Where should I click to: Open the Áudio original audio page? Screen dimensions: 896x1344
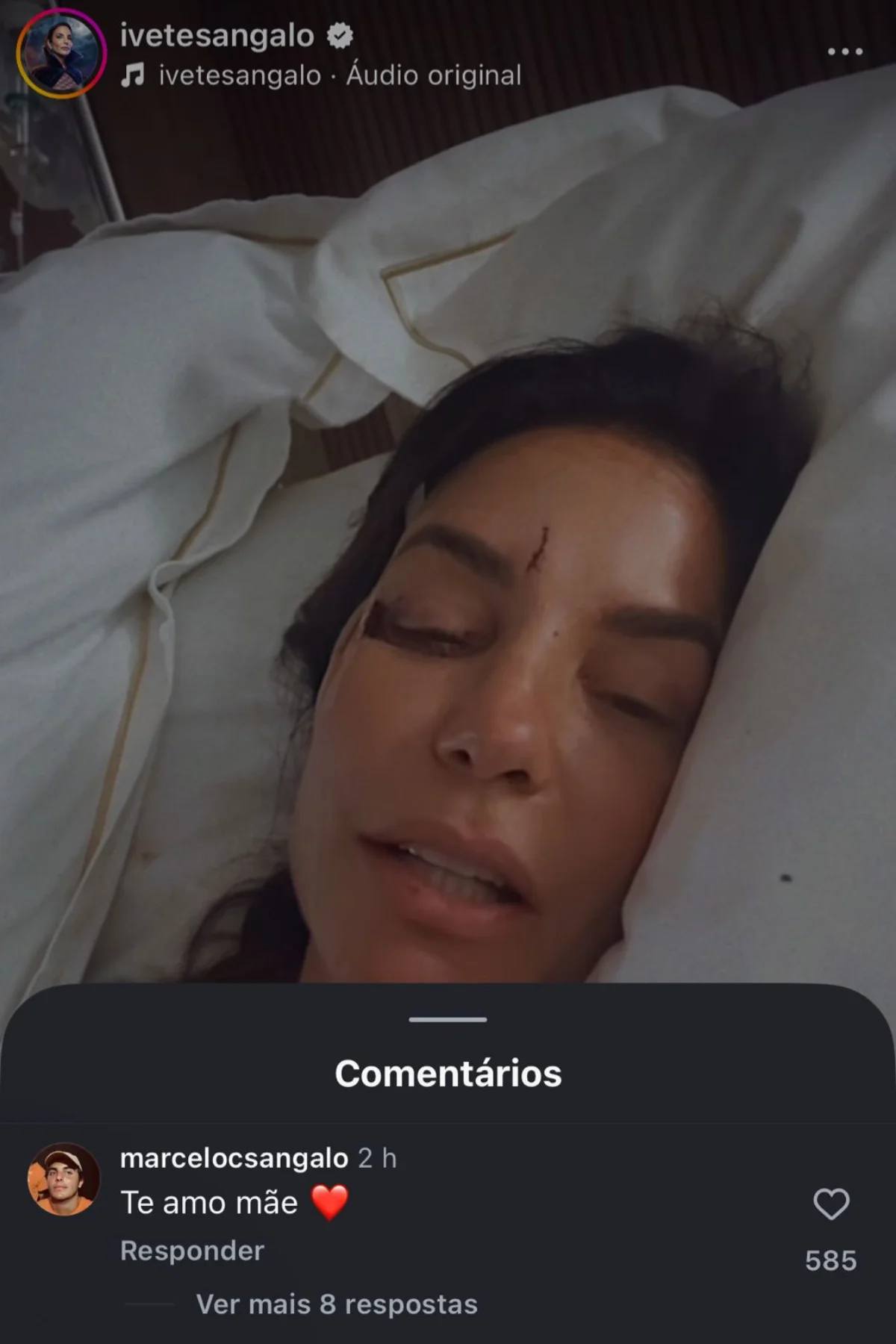[433, 75]
